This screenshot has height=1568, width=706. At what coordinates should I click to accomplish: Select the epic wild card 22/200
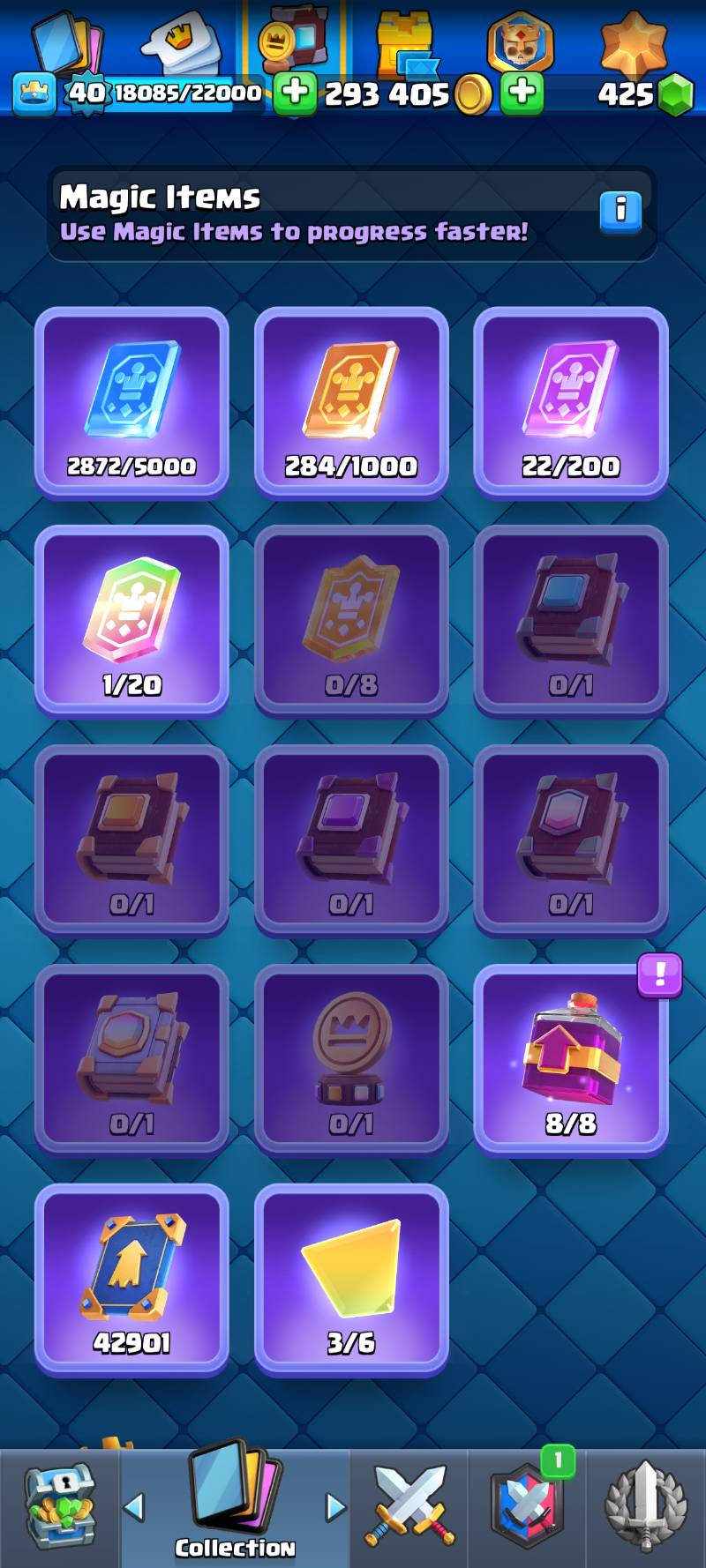(570, 403)
